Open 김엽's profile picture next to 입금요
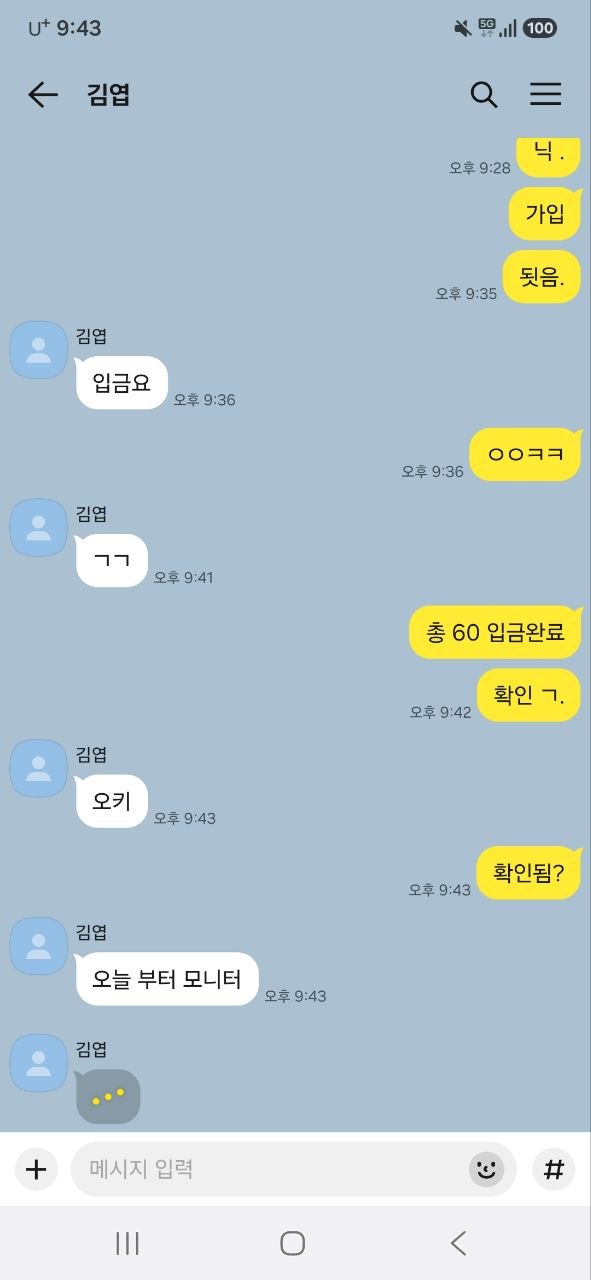Screen dimensions: 591x1280 point(39,350)
